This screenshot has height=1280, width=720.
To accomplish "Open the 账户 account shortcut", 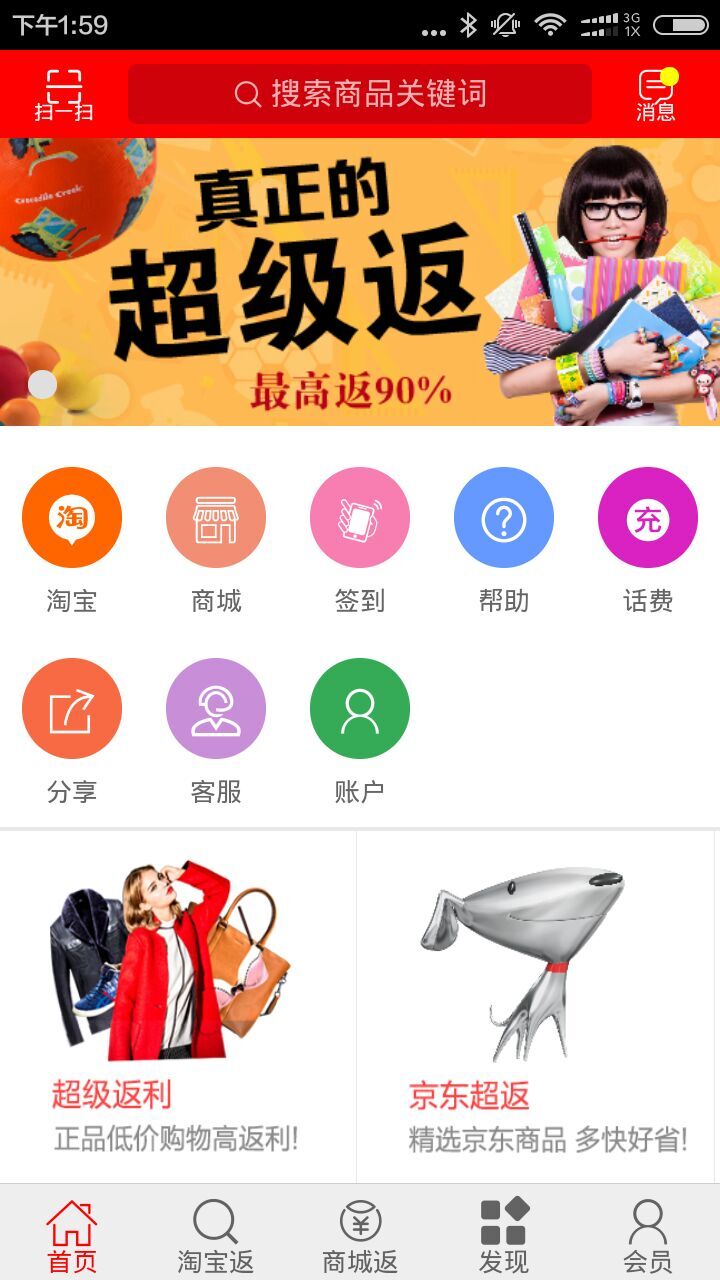I will pos(360,709).
